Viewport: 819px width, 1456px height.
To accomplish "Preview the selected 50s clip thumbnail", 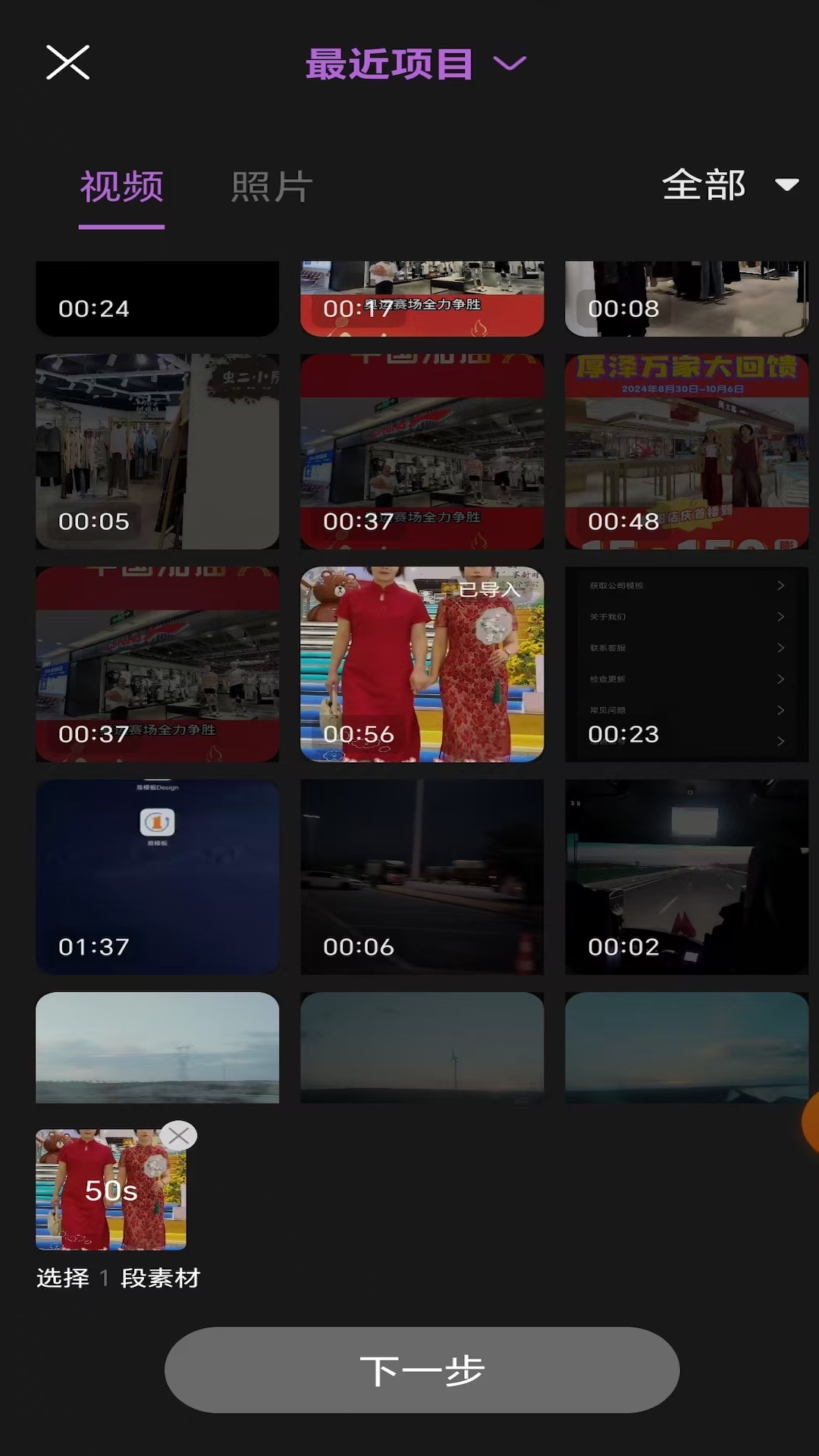I will point(106,1194).
